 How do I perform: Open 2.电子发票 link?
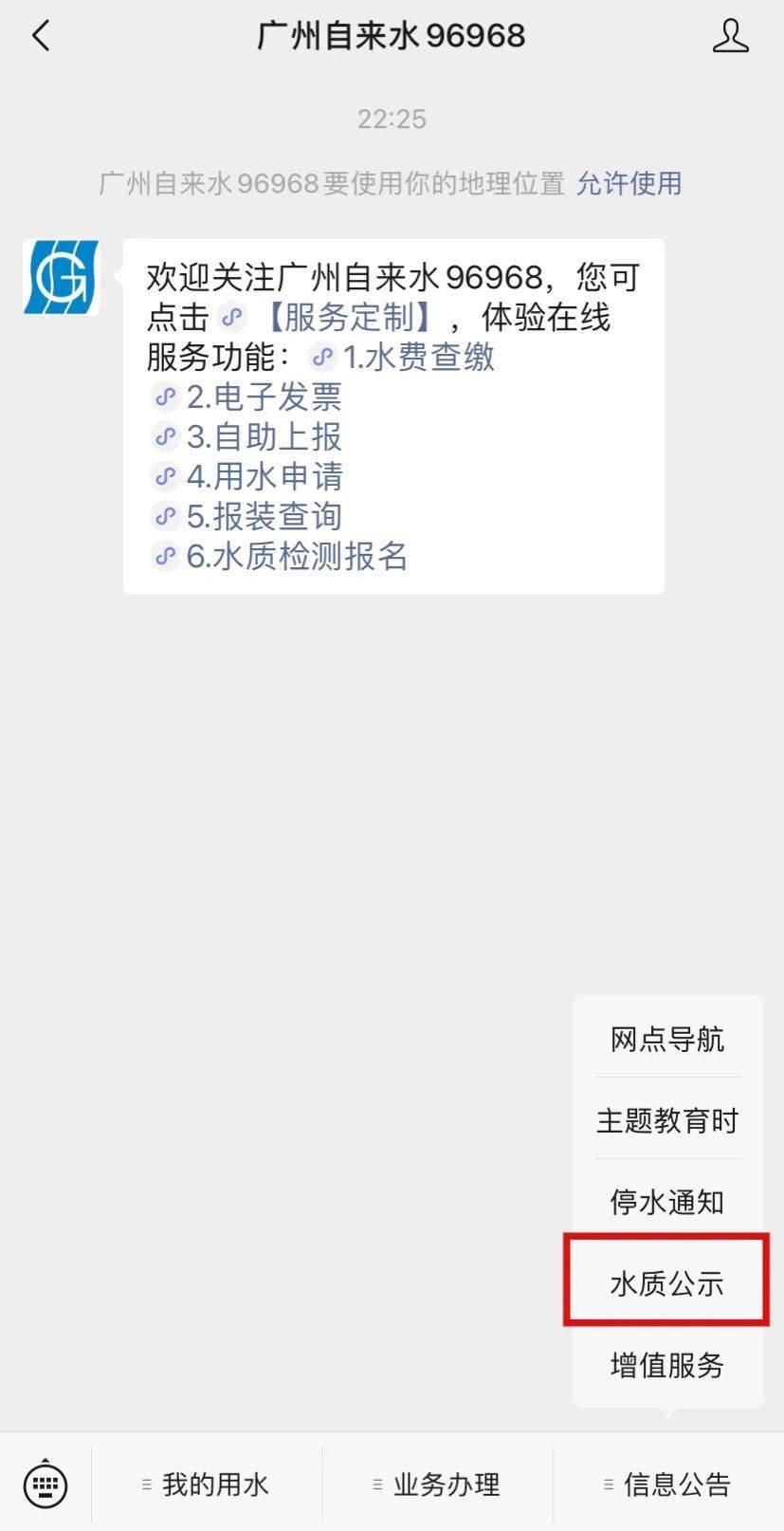coord(264,397)
